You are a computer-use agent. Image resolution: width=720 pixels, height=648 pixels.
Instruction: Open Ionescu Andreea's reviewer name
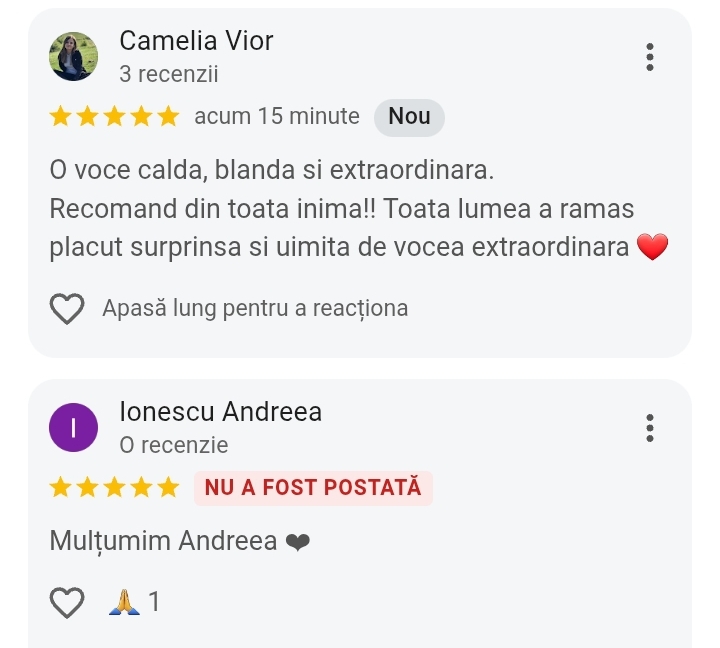click(x=220, y=412)
